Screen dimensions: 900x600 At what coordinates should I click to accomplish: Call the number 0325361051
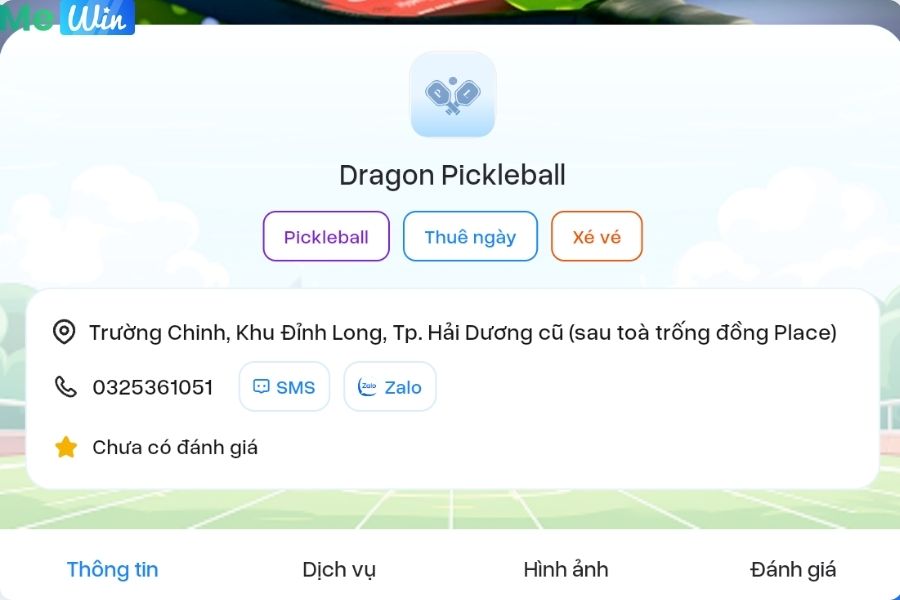click(x=152, y=387)
